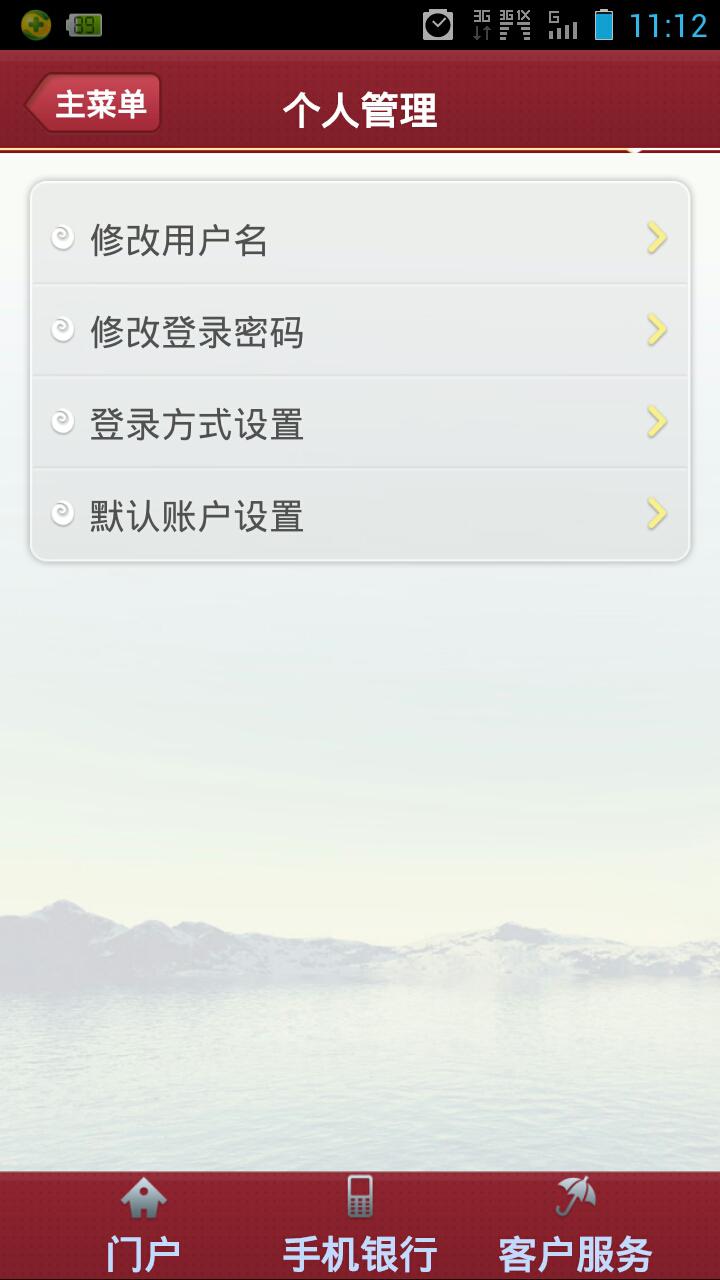Image resolution: width=720 pixels, height=1280 pixels.
Task: Open the 客户服务 tab
Action: (575, 1226)
